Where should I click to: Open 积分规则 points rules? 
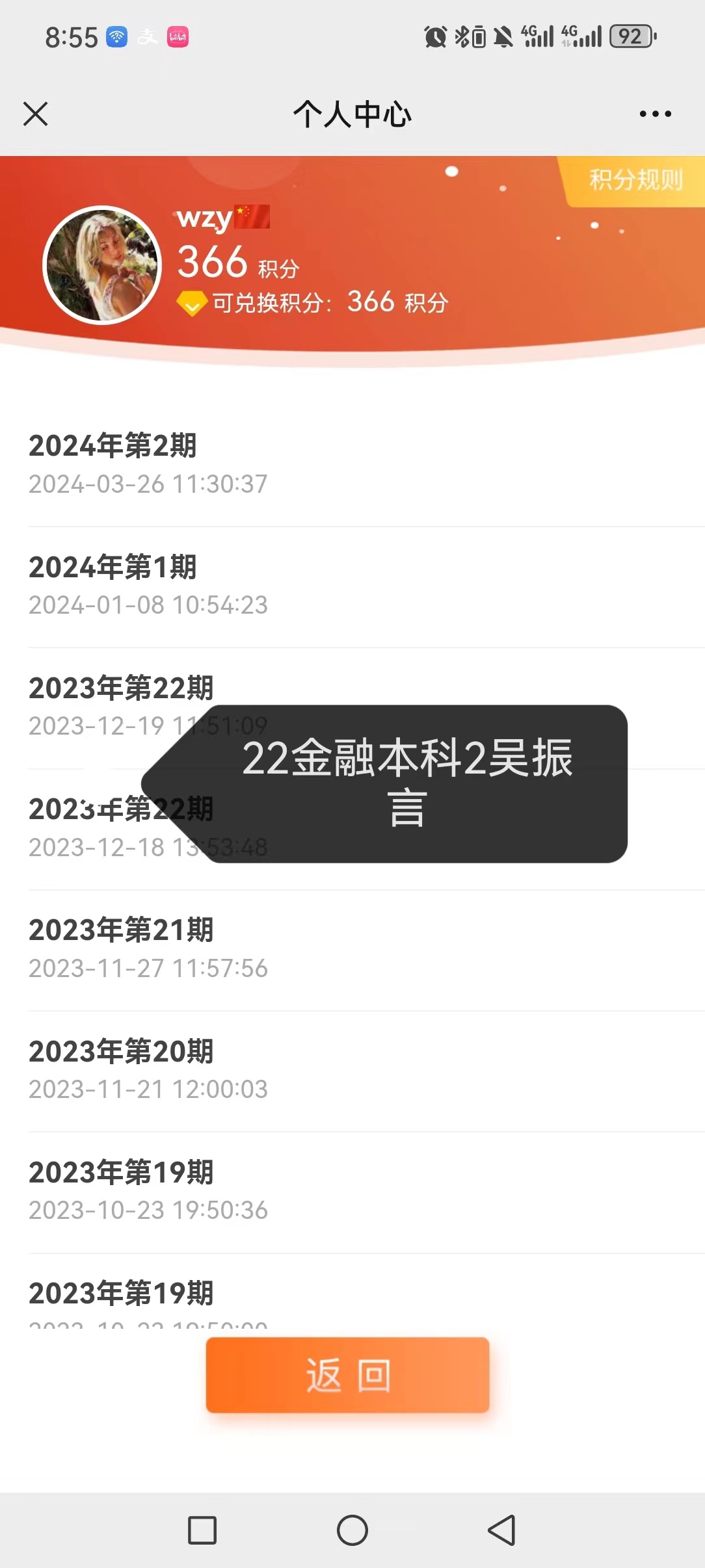click(635, 180)
